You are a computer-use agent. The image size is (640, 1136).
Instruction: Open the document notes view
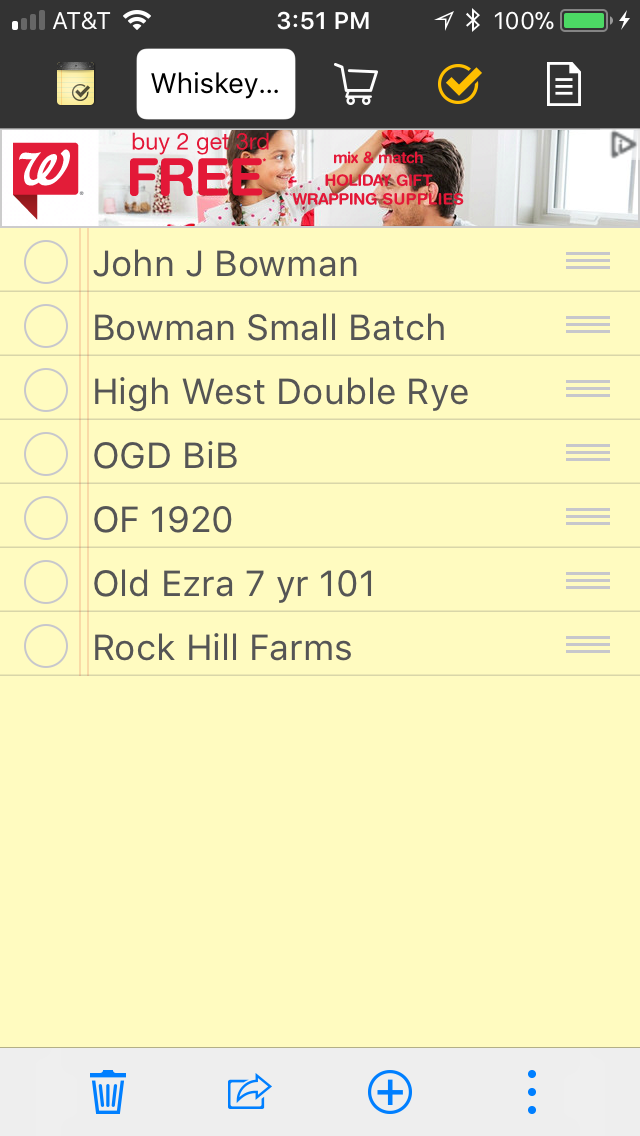click(563, 84)
